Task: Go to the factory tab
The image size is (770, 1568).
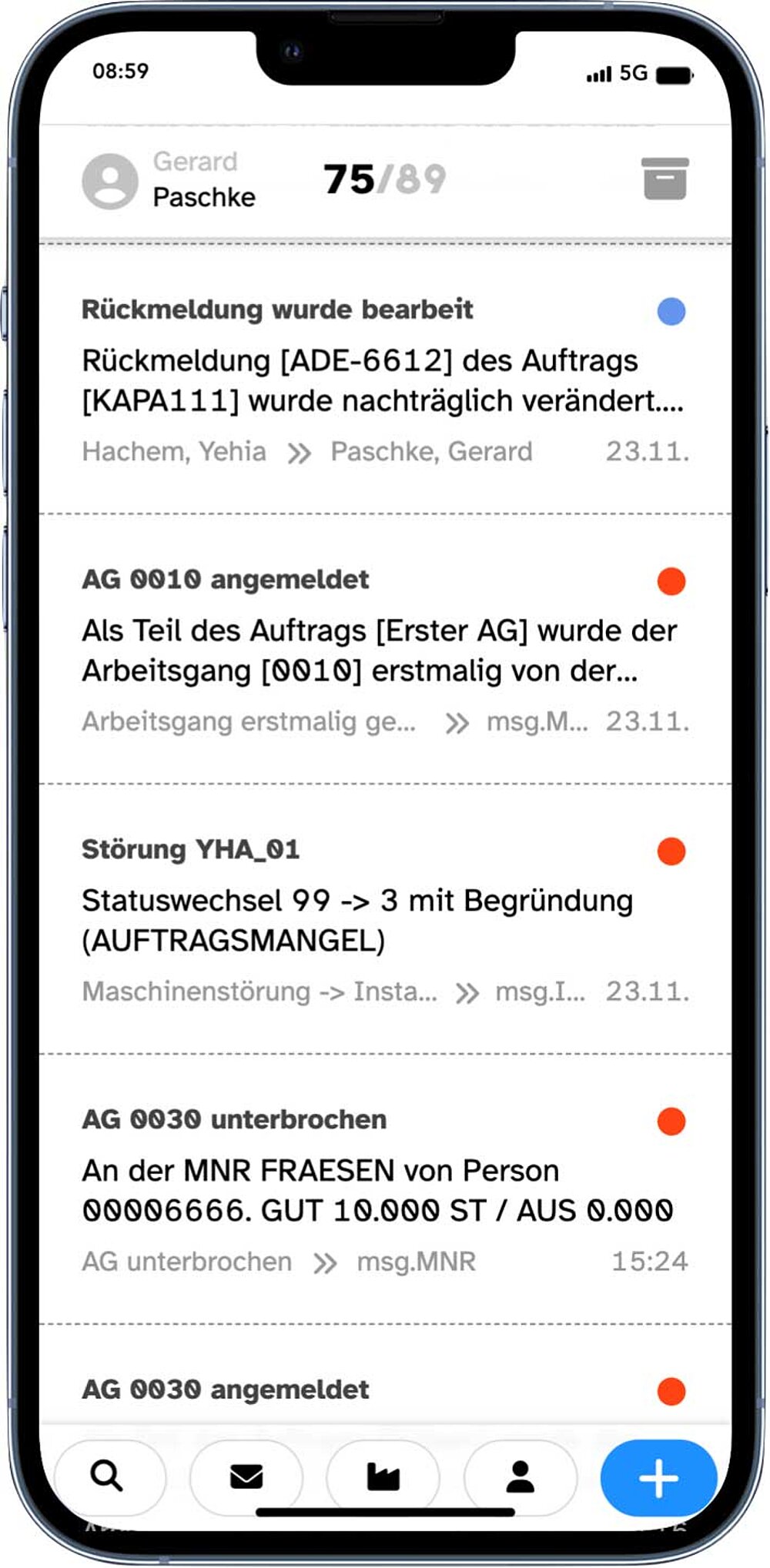Action: 383,1476
